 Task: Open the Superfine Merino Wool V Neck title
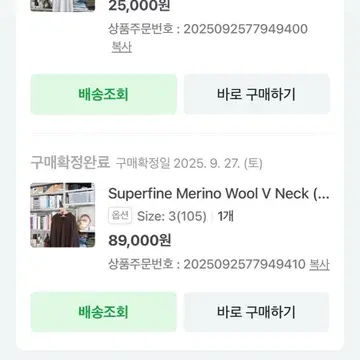tap(219, 194)
